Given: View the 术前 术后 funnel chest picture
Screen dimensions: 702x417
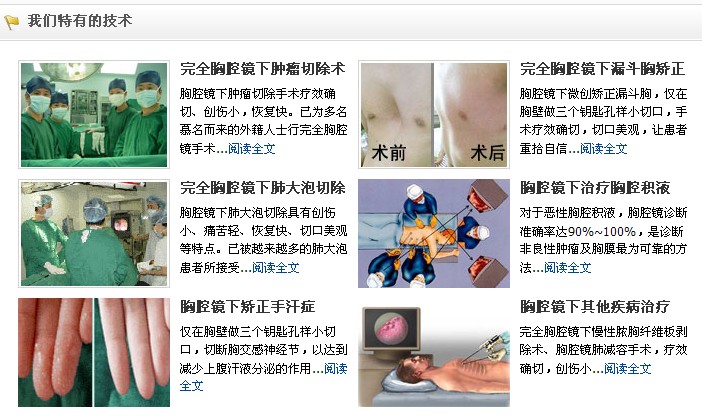Looking at the screenshot, I should point(434,114).
